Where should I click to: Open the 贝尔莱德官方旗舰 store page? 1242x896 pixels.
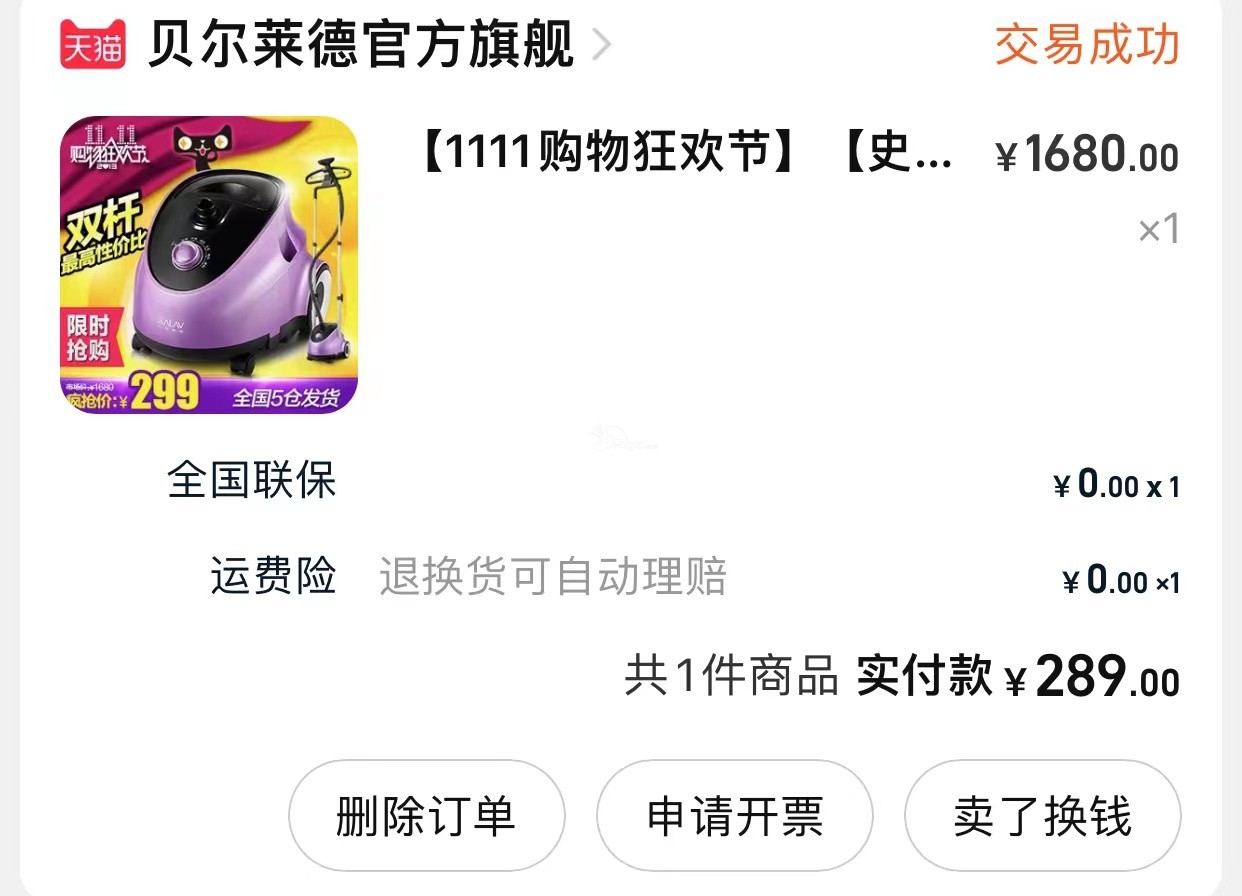coord(360,45)
